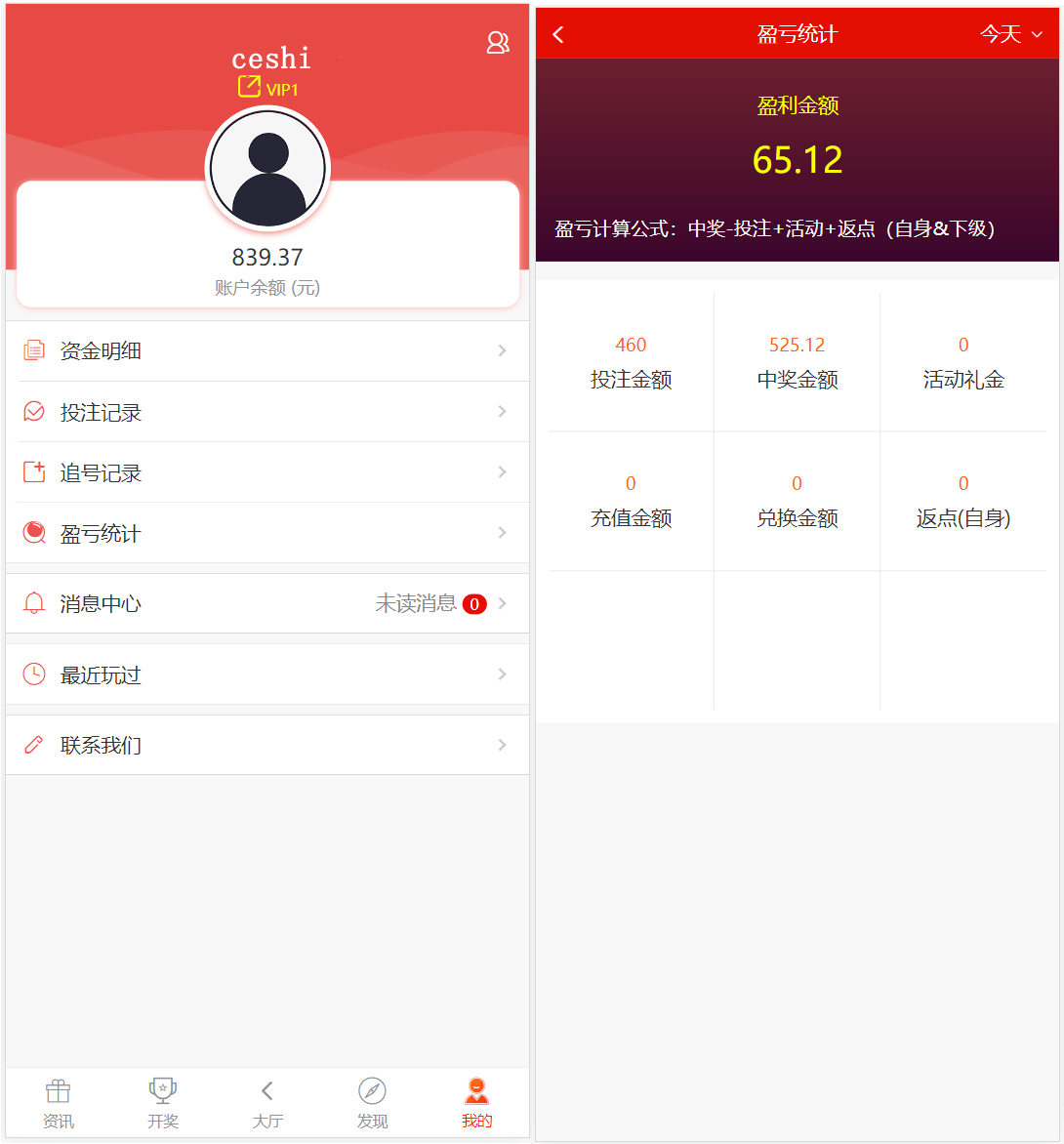The width and height of the screenshot is (1064, 1144).
Task: Switch to the 开奖 lottery results tab
Action: [163, 1103]
